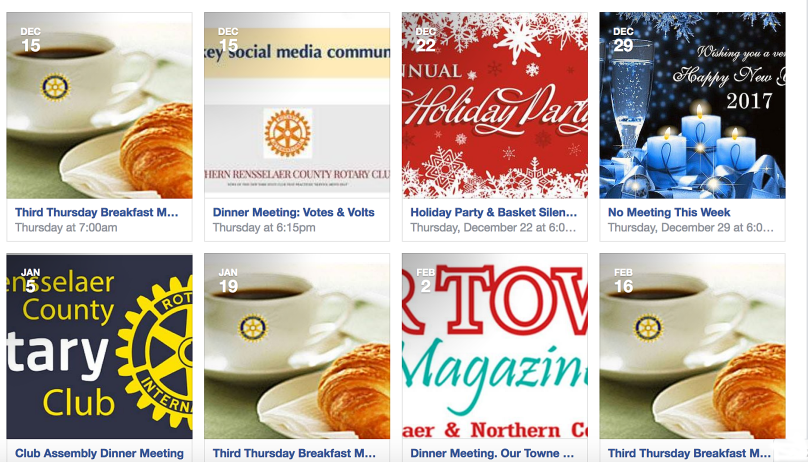Viewport: 808px width, 462px height.
Task: Open the Feb 16 Third Thursday Breakfast event
Action: click(691, 453)
